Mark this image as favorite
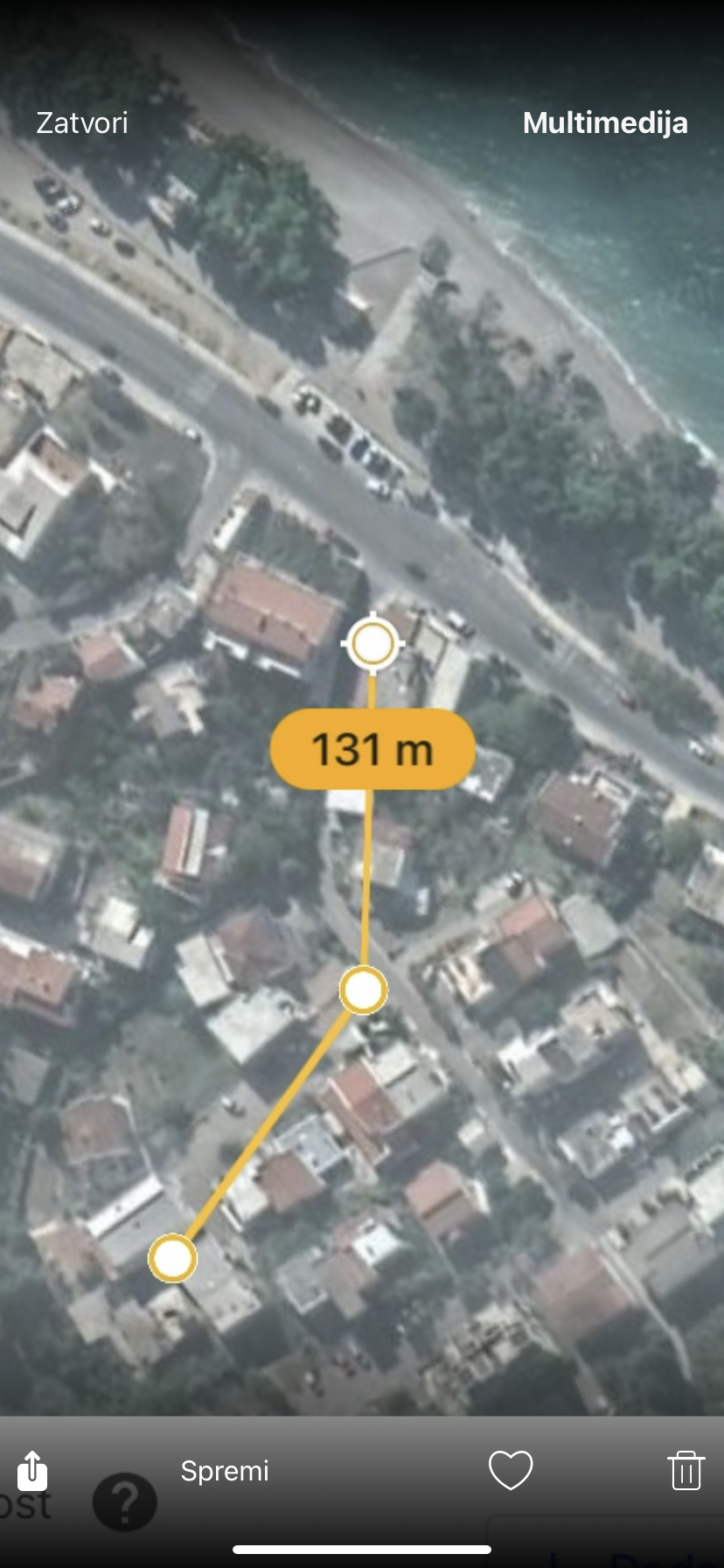This screenshot has width=724, height=1568. point(511,1470)
